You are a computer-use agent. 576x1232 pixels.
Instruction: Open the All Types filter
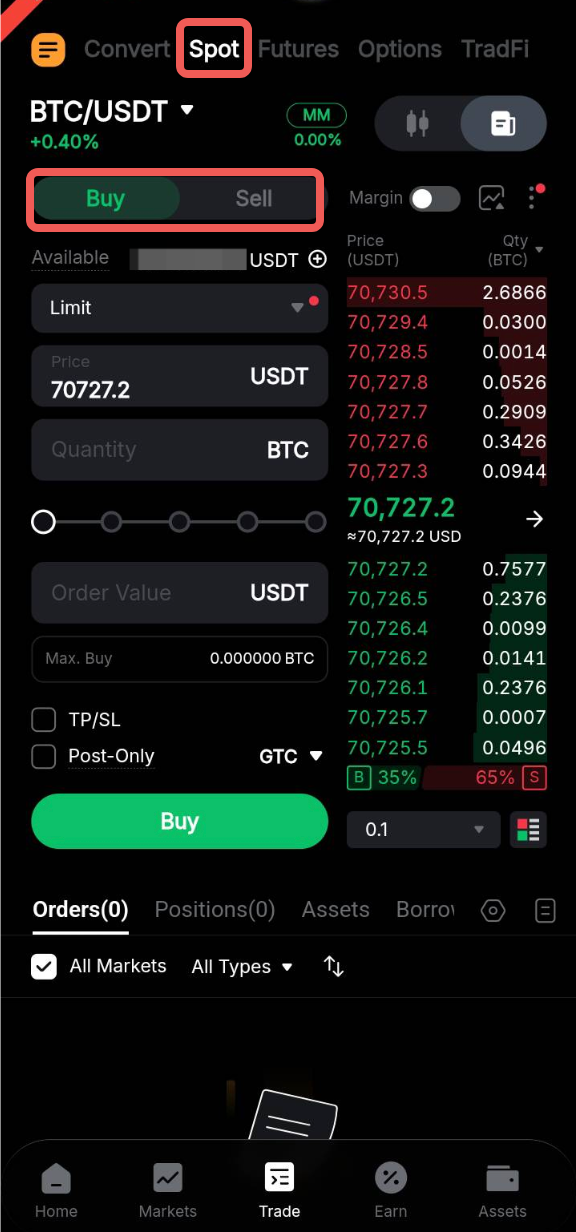coord(242,967)
